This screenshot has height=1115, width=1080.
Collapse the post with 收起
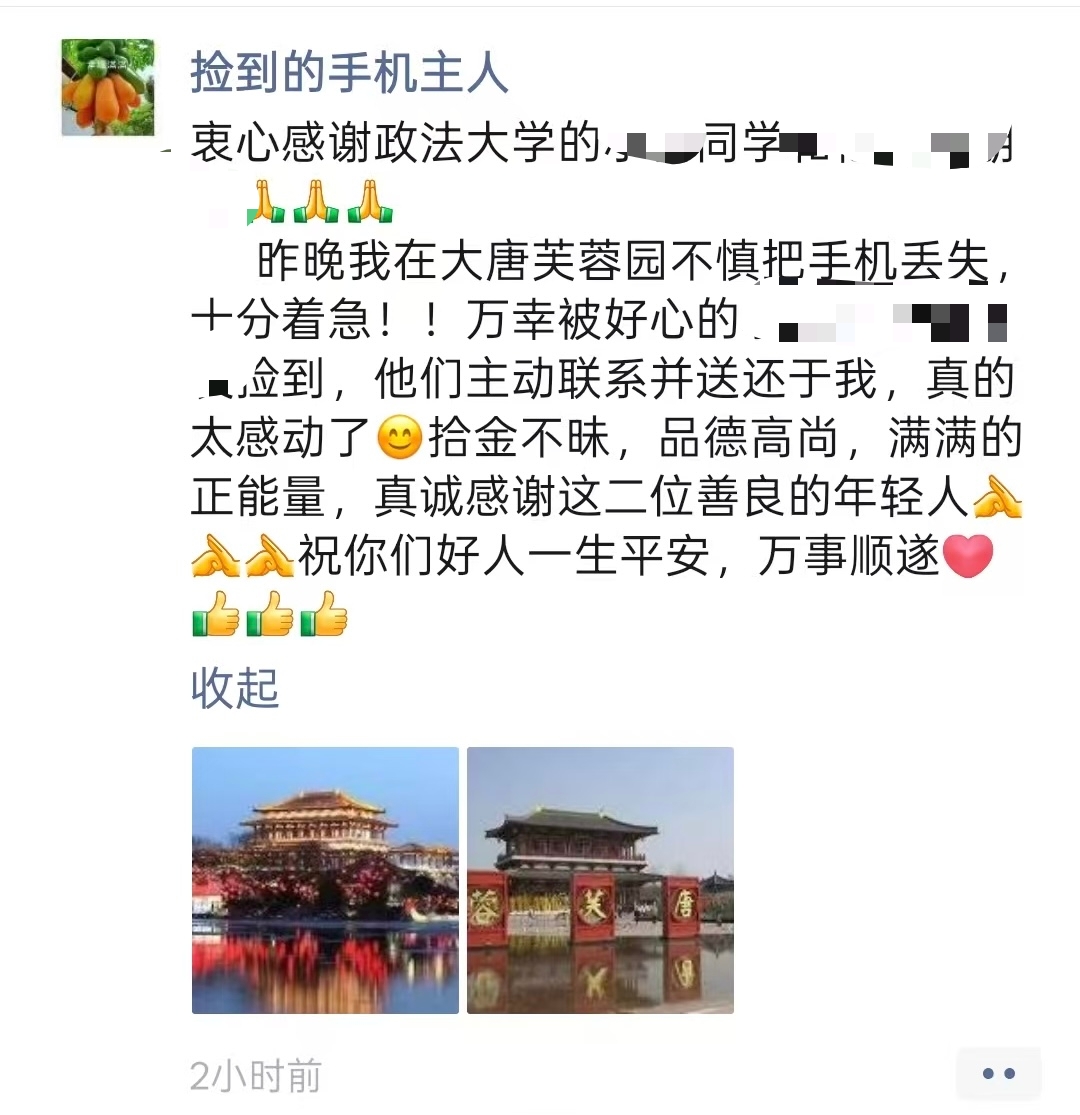coord(235,688)
